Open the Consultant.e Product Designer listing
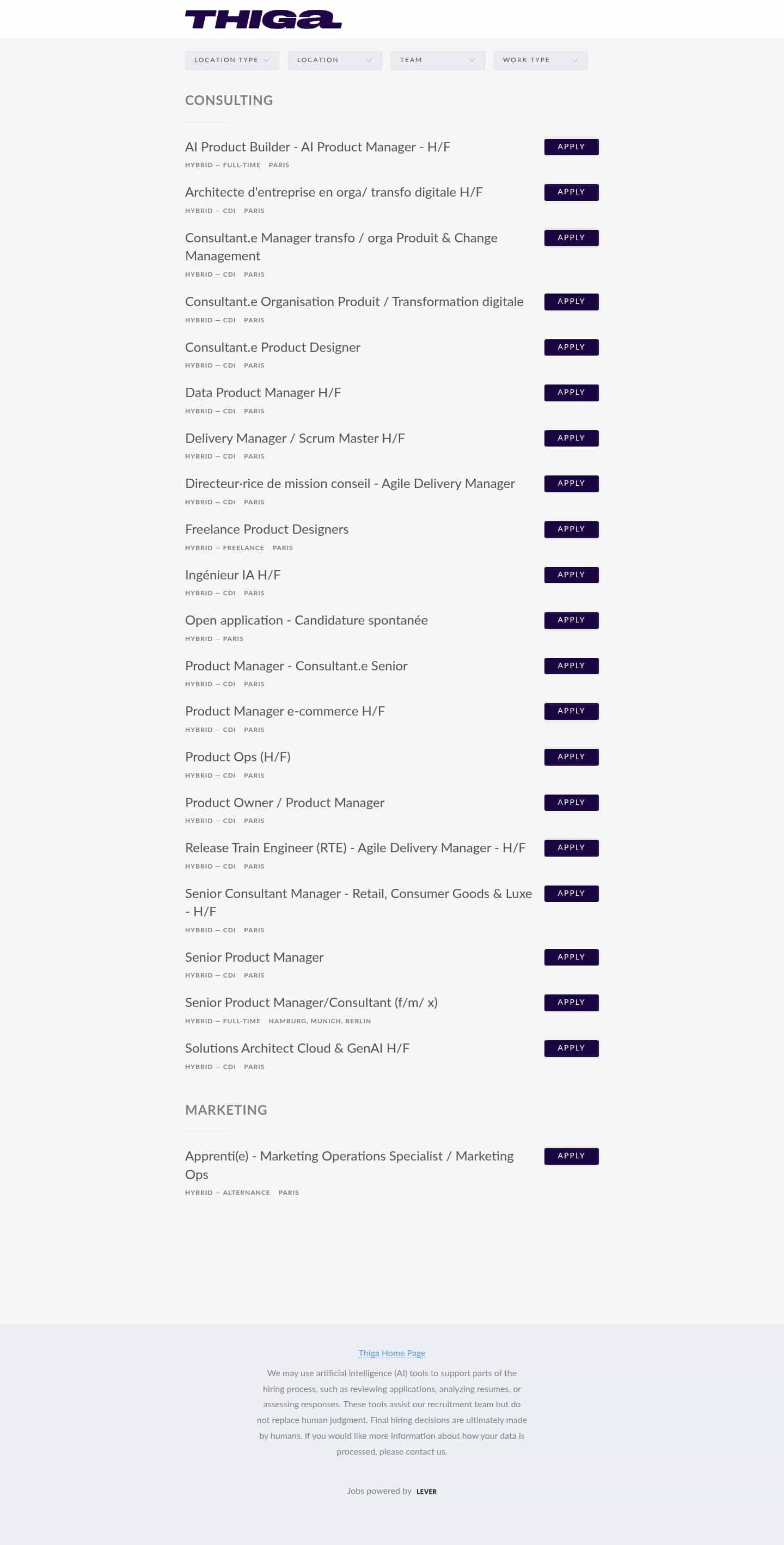Screen dimensions: 784x1545 [273, 347]
